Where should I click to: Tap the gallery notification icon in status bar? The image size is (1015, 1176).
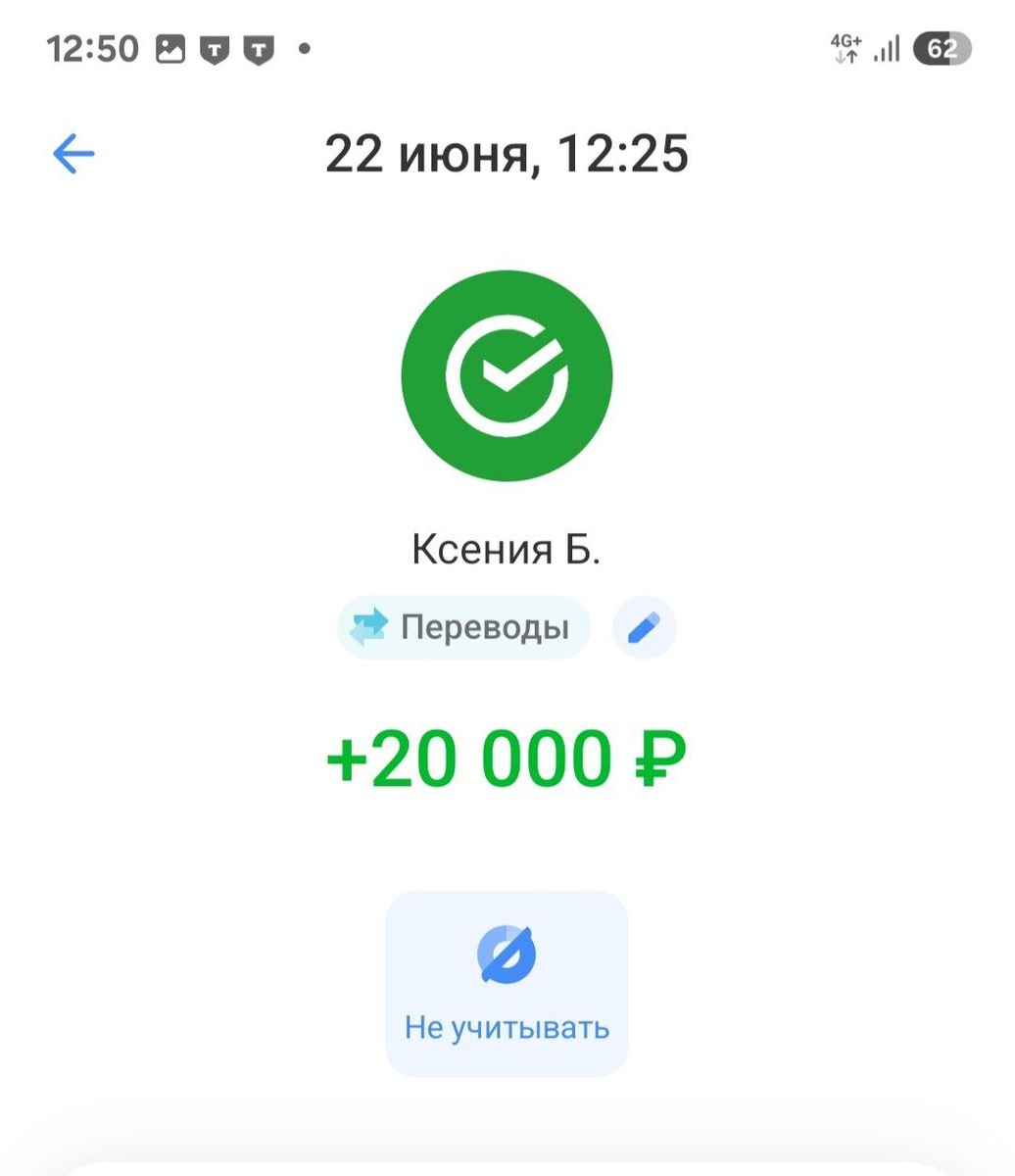pos(172,48)
